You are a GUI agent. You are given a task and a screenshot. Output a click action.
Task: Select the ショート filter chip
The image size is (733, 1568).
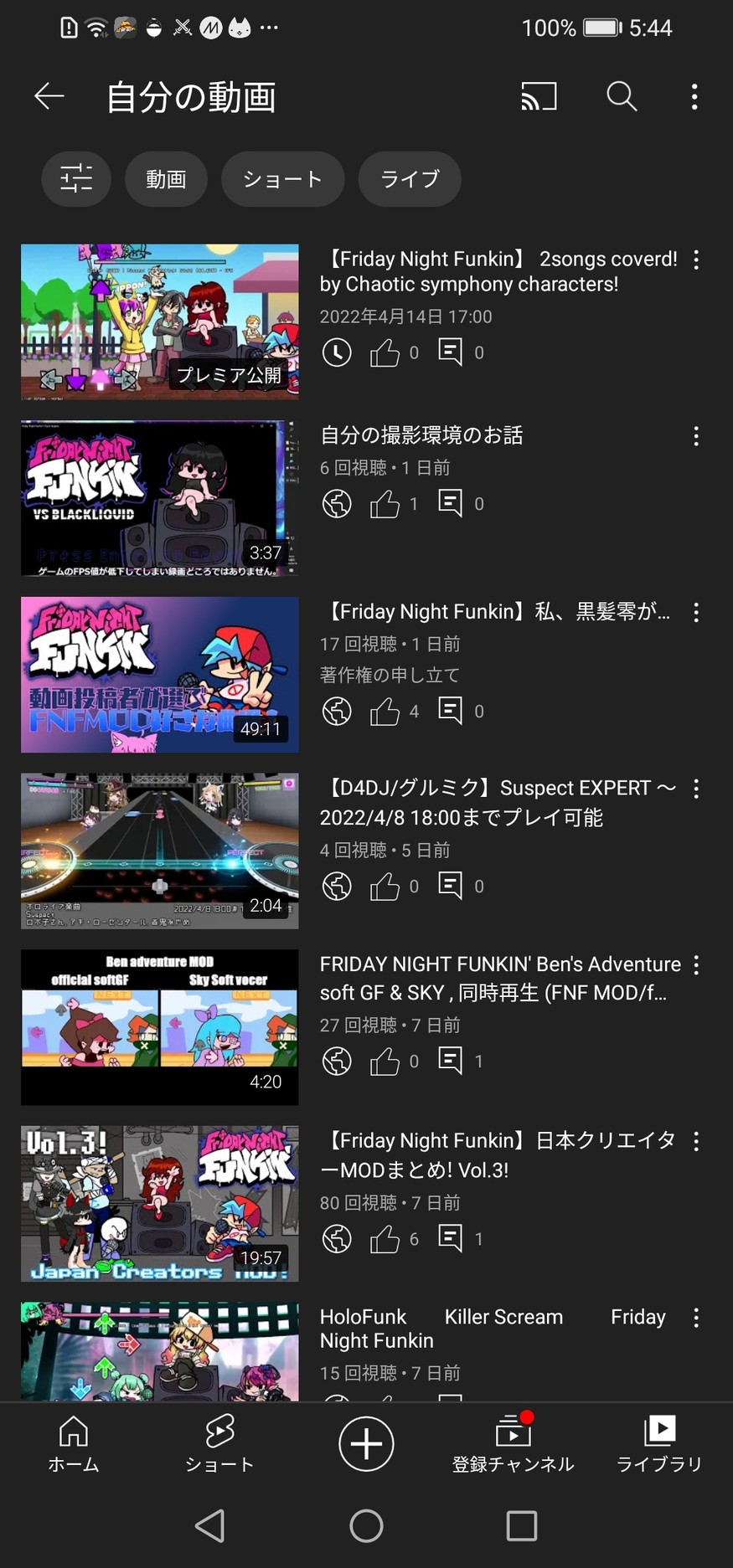pos(282,178)
